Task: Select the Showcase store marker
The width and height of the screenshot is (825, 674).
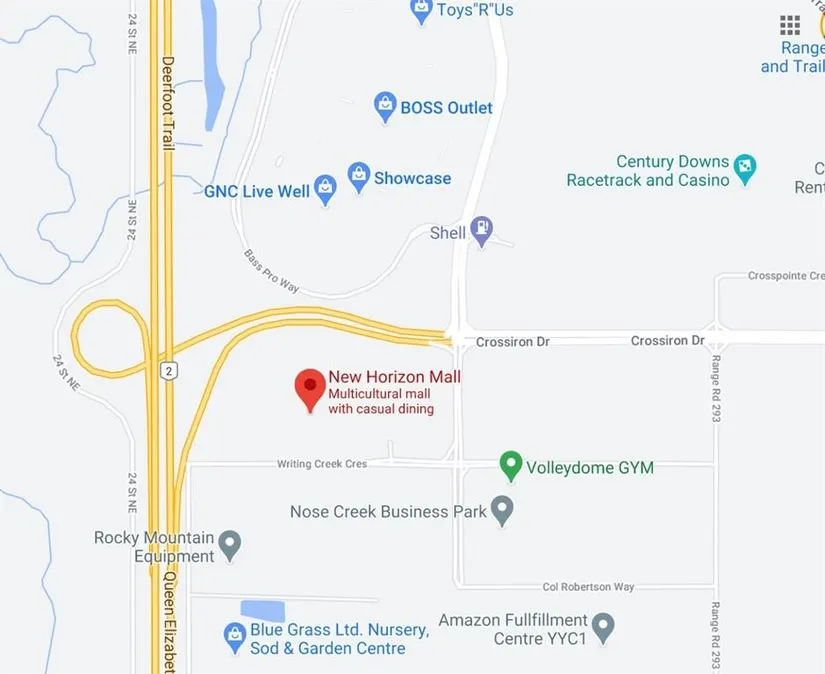Action: [359, 177]
